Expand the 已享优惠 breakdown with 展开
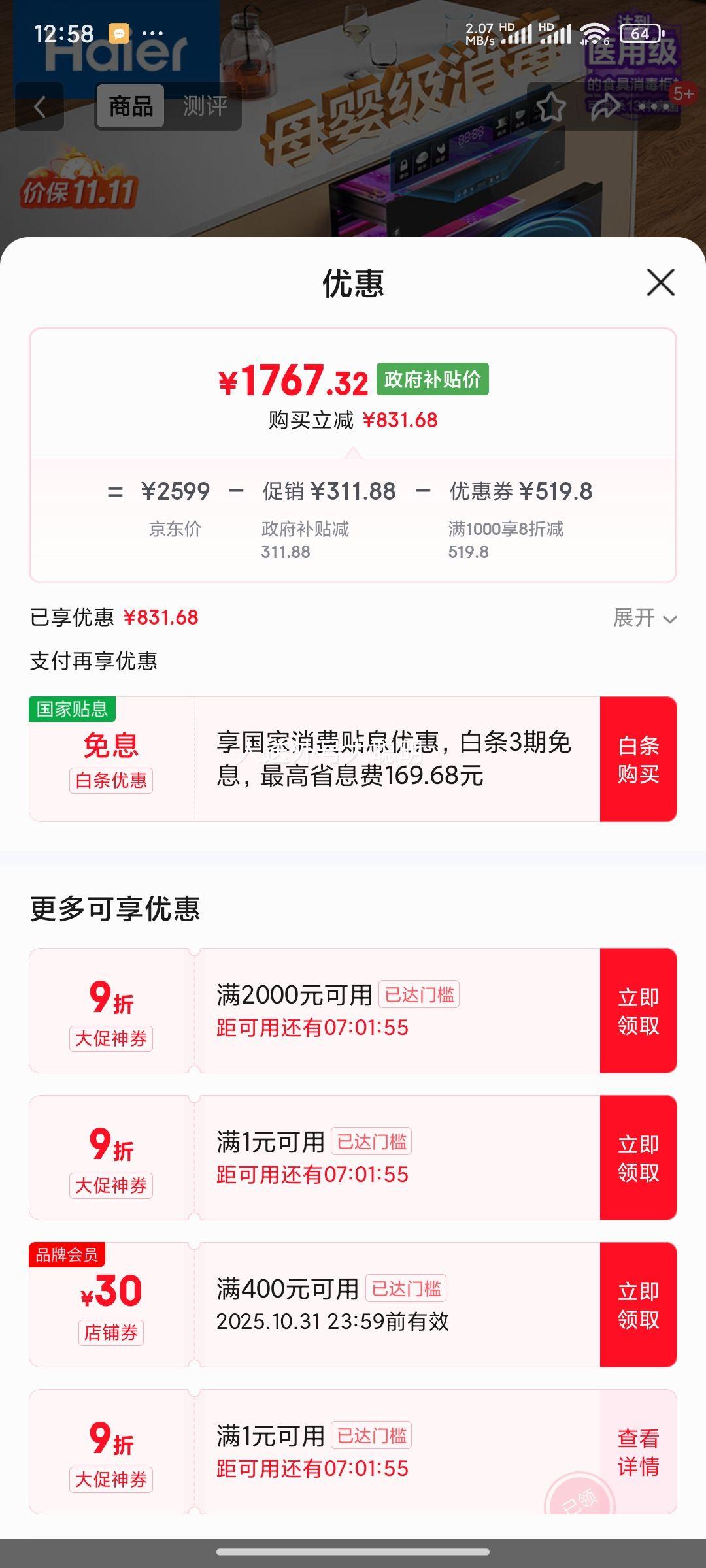This screenshot has height=1568, width=706. (645, 617)
